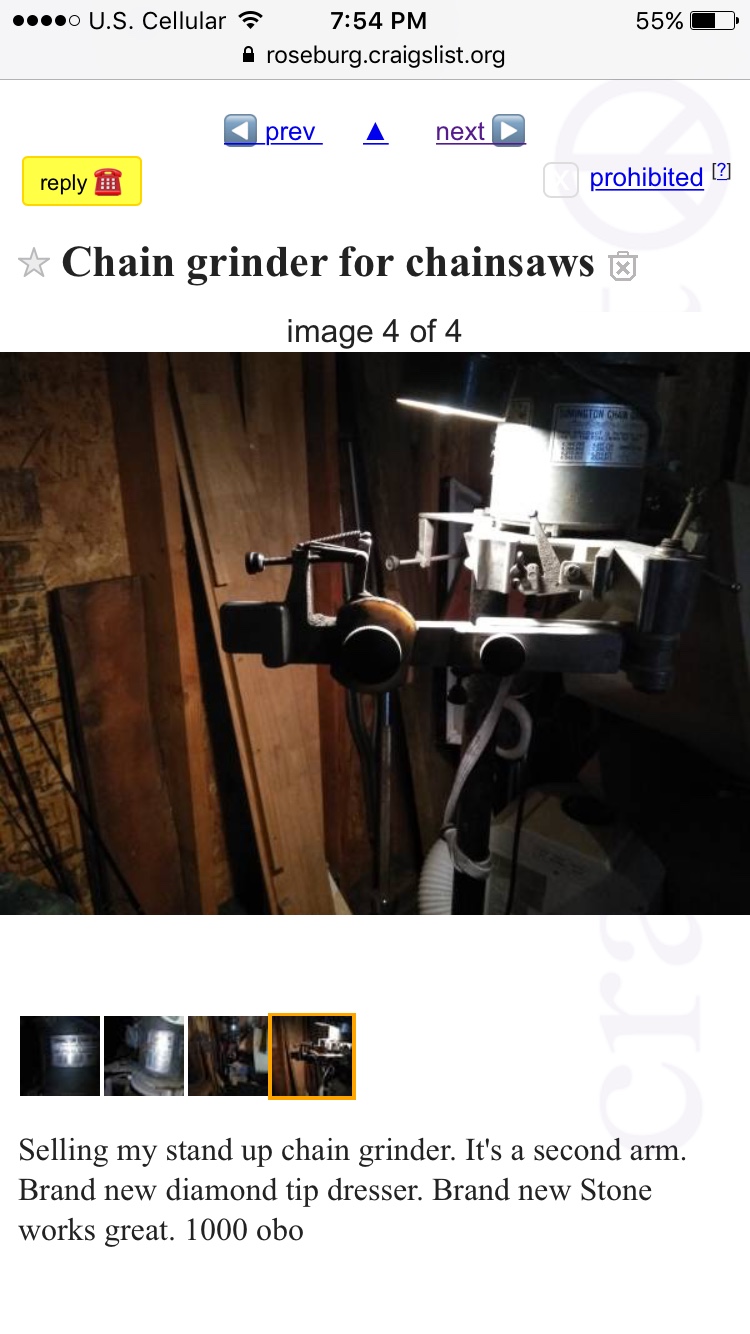Select the second thumbnail image
The image size is (750, 1334).
coord(144,1056)
